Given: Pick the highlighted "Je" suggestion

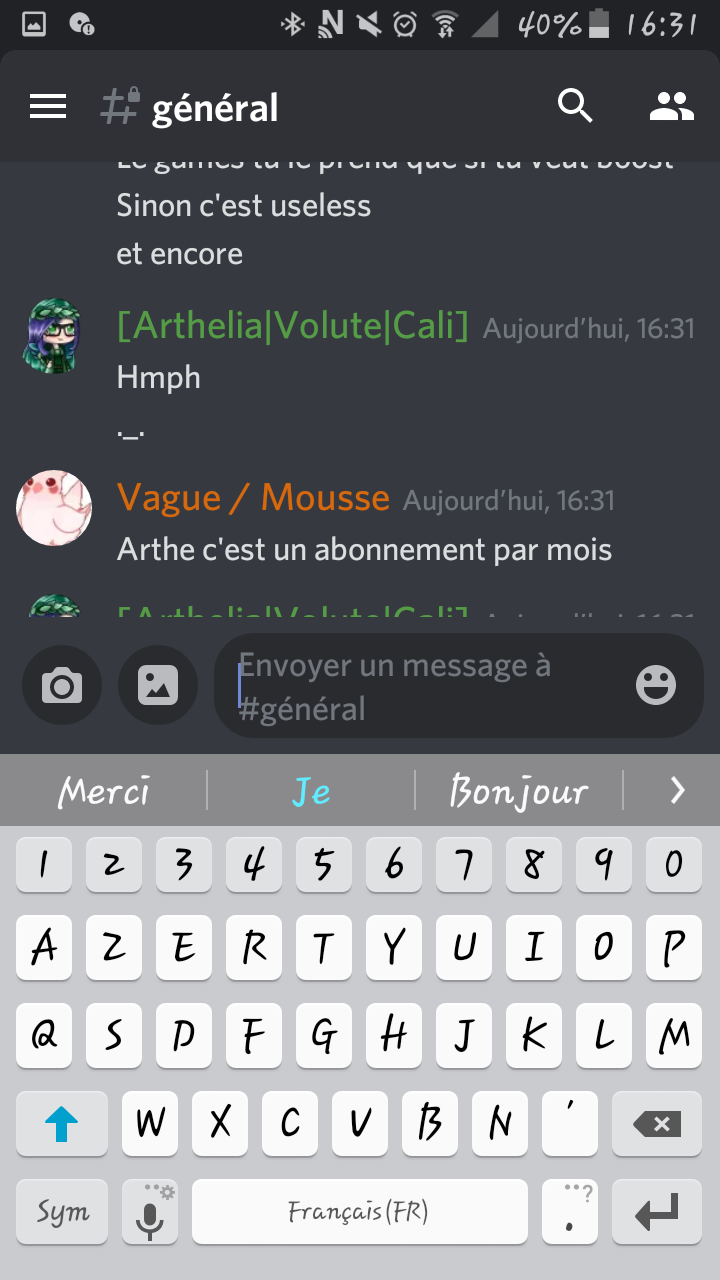Looking at the screenshot, I should (311, 791).
